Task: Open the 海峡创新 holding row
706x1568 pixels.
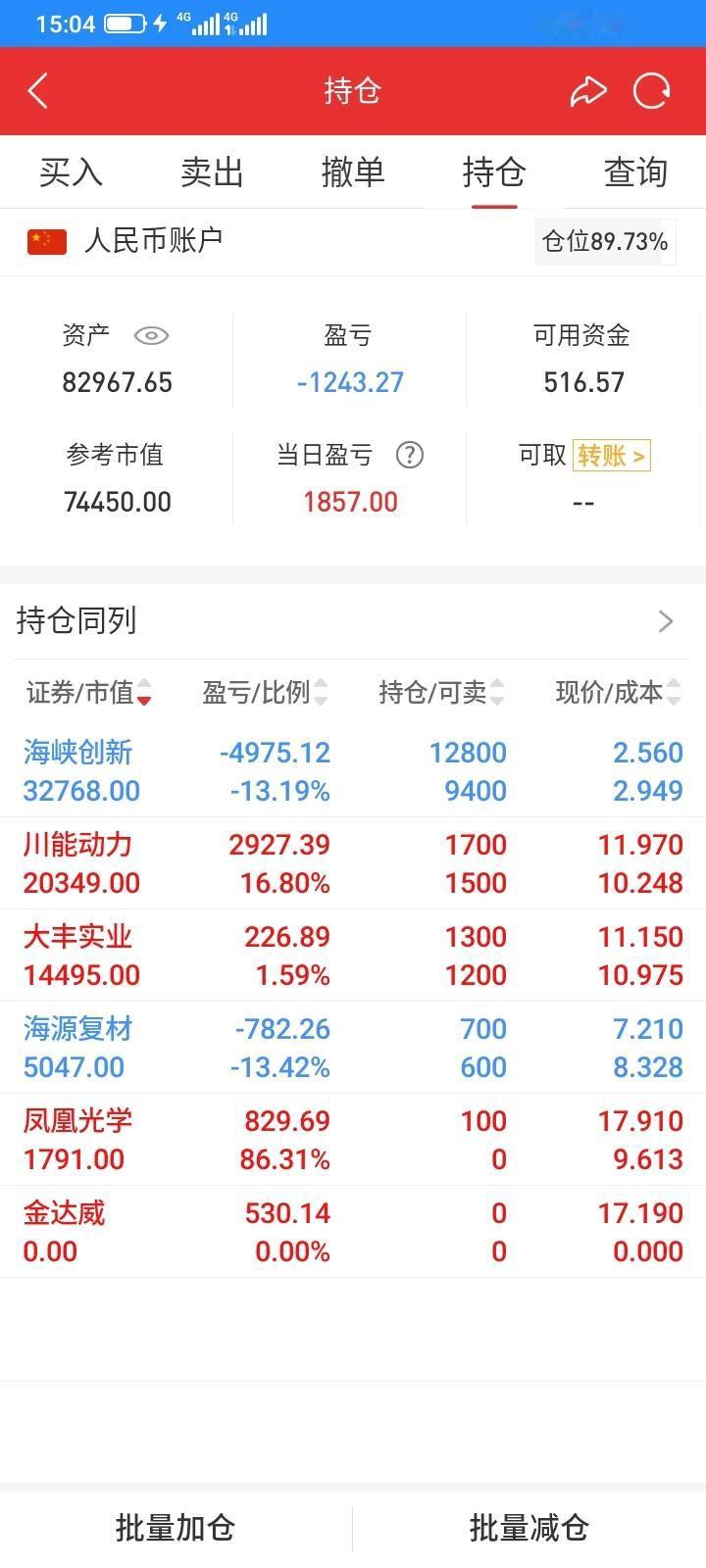Action: click(353, 771)
